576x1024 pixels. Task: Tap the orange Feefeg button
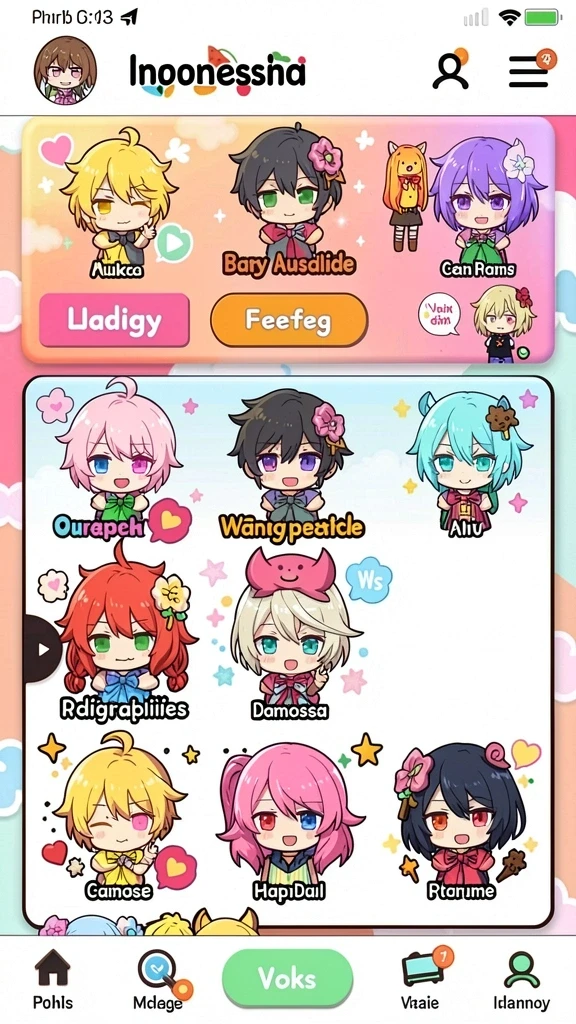(x=289, y=320)
